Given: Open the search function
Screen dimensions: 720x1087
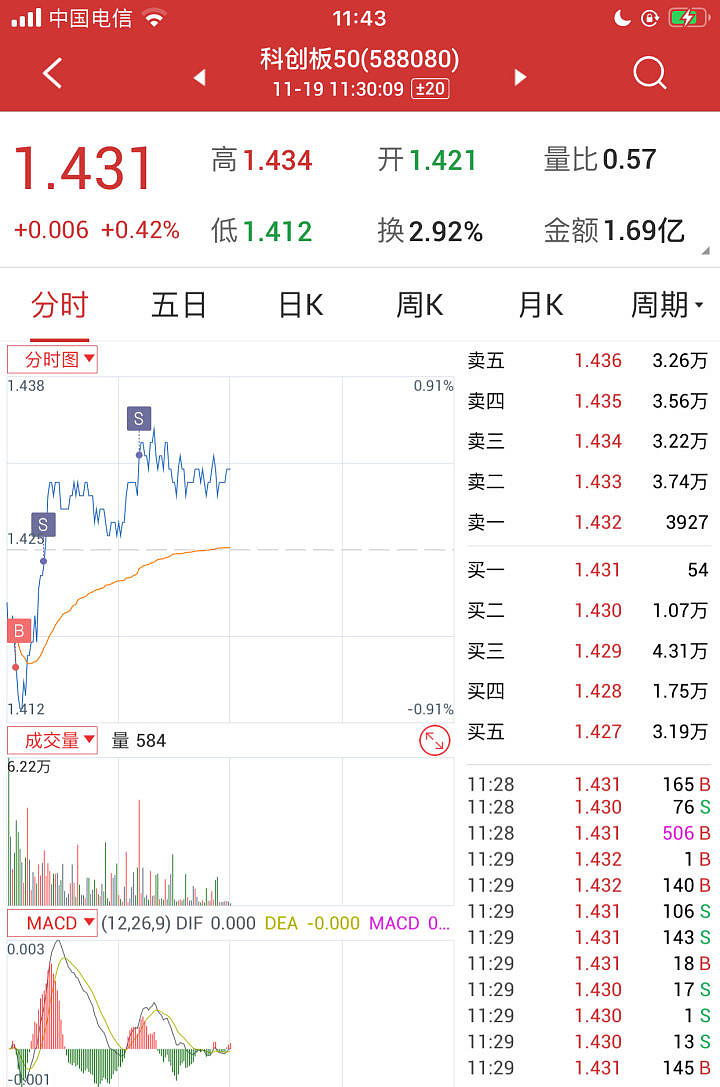Looking at the screenshot, I should tap(649, 73).
